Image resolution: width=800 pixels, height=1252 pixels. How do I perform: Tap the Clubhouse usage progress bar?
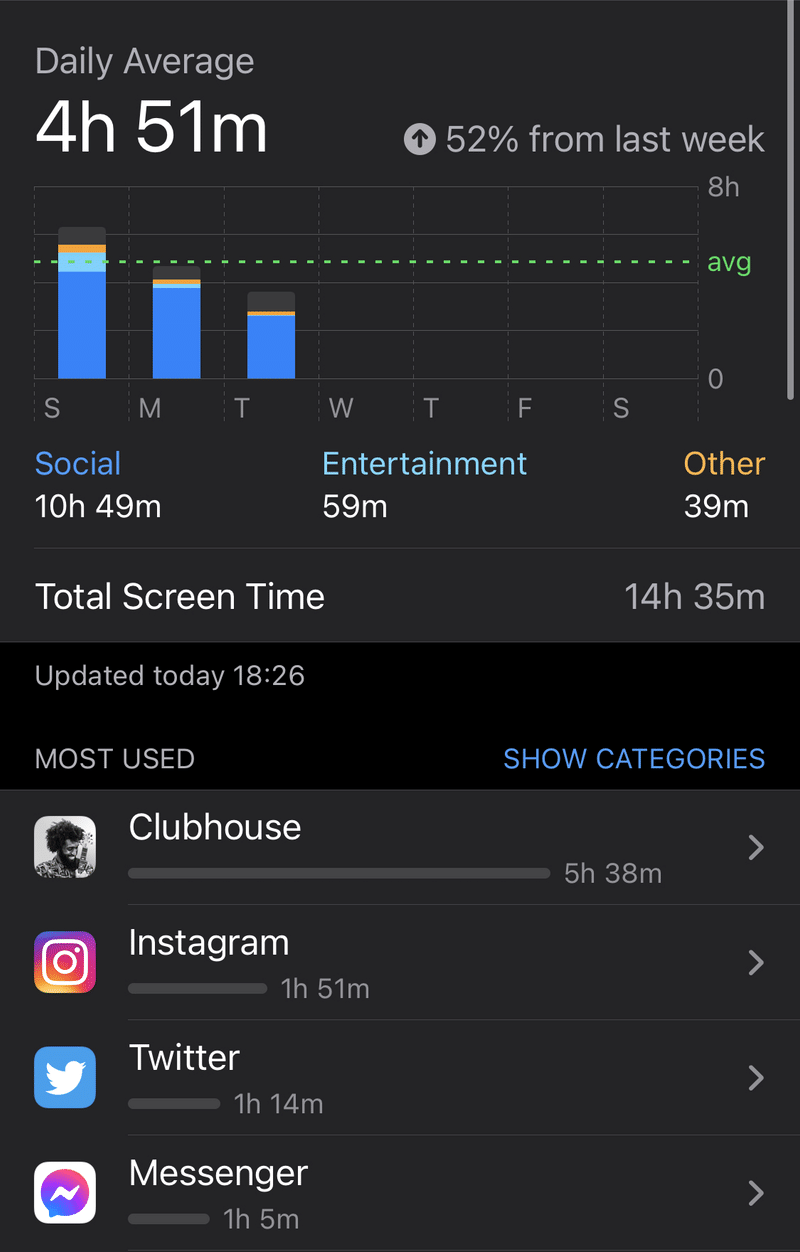(339, 872)
